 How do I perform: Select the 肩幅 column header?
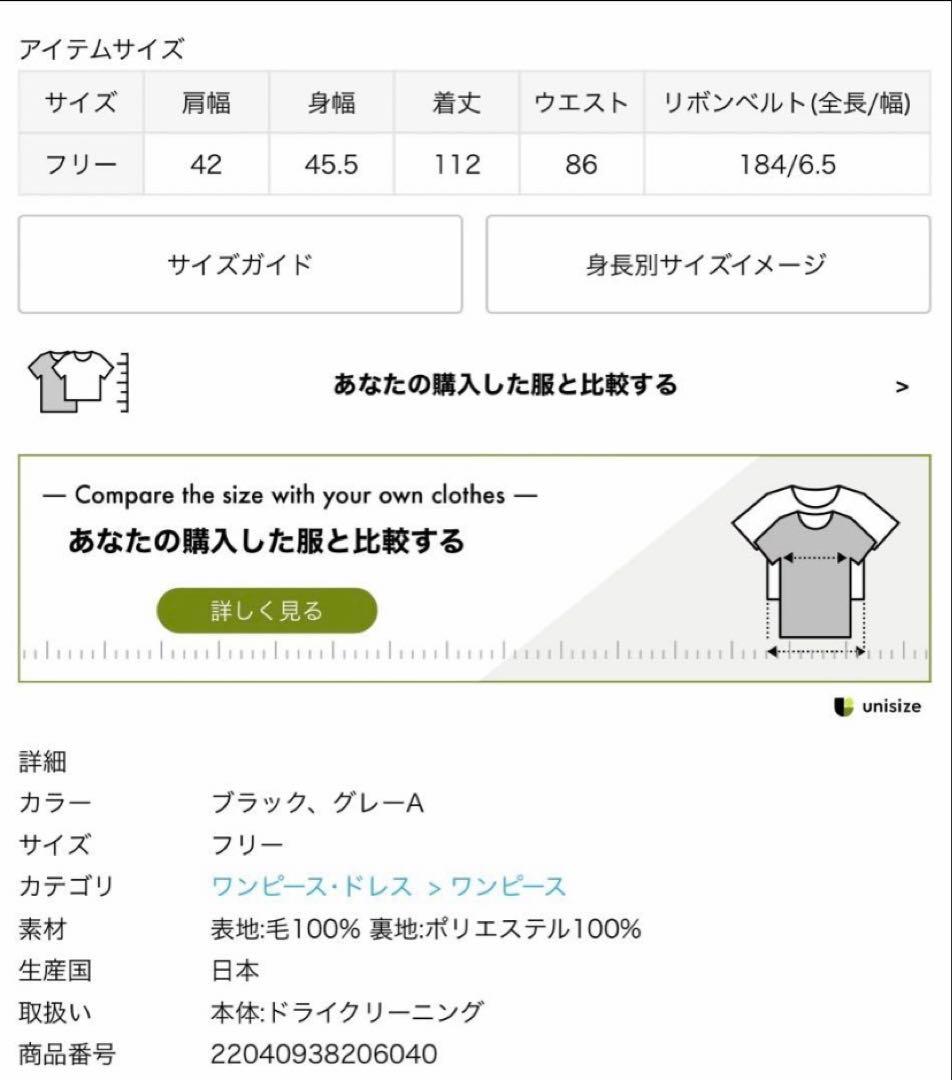point(205,101)
